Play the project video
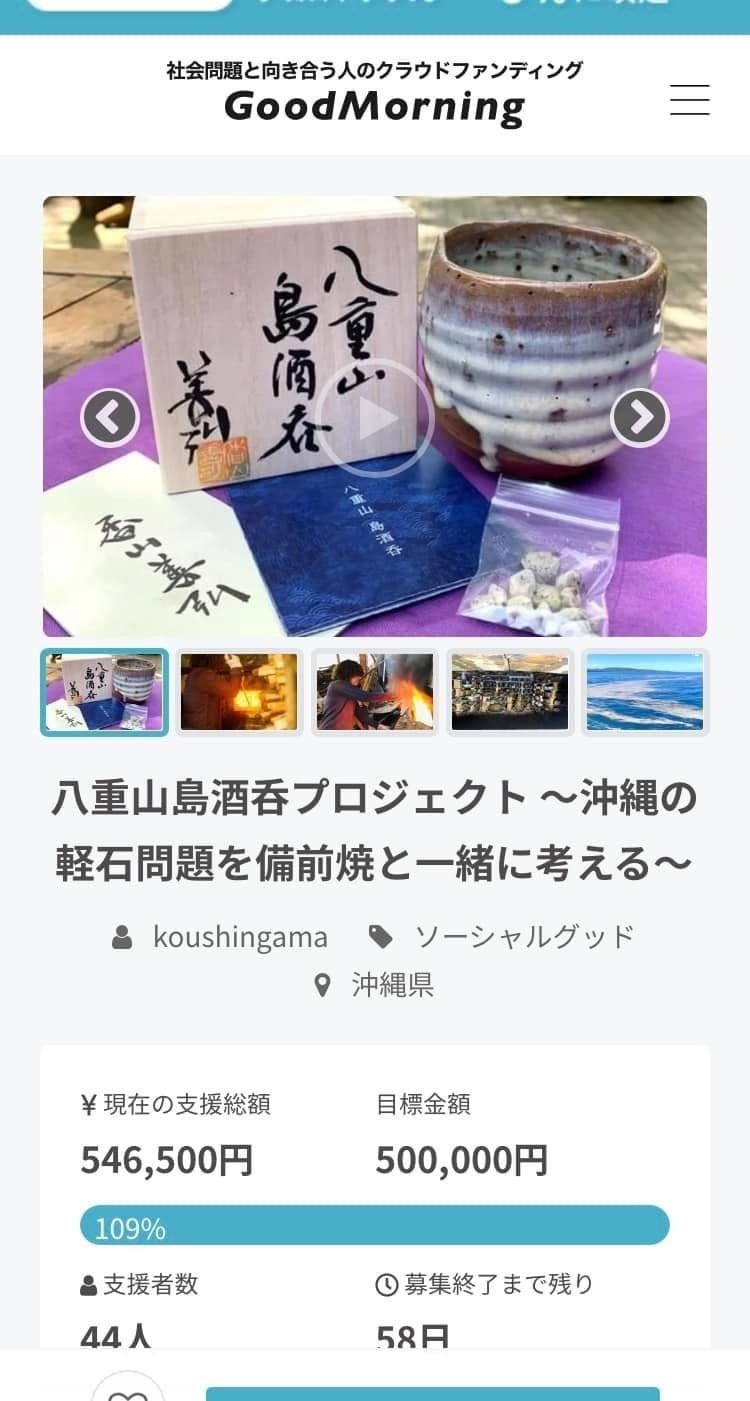750x1401 pixels. (x=375, y=417)
